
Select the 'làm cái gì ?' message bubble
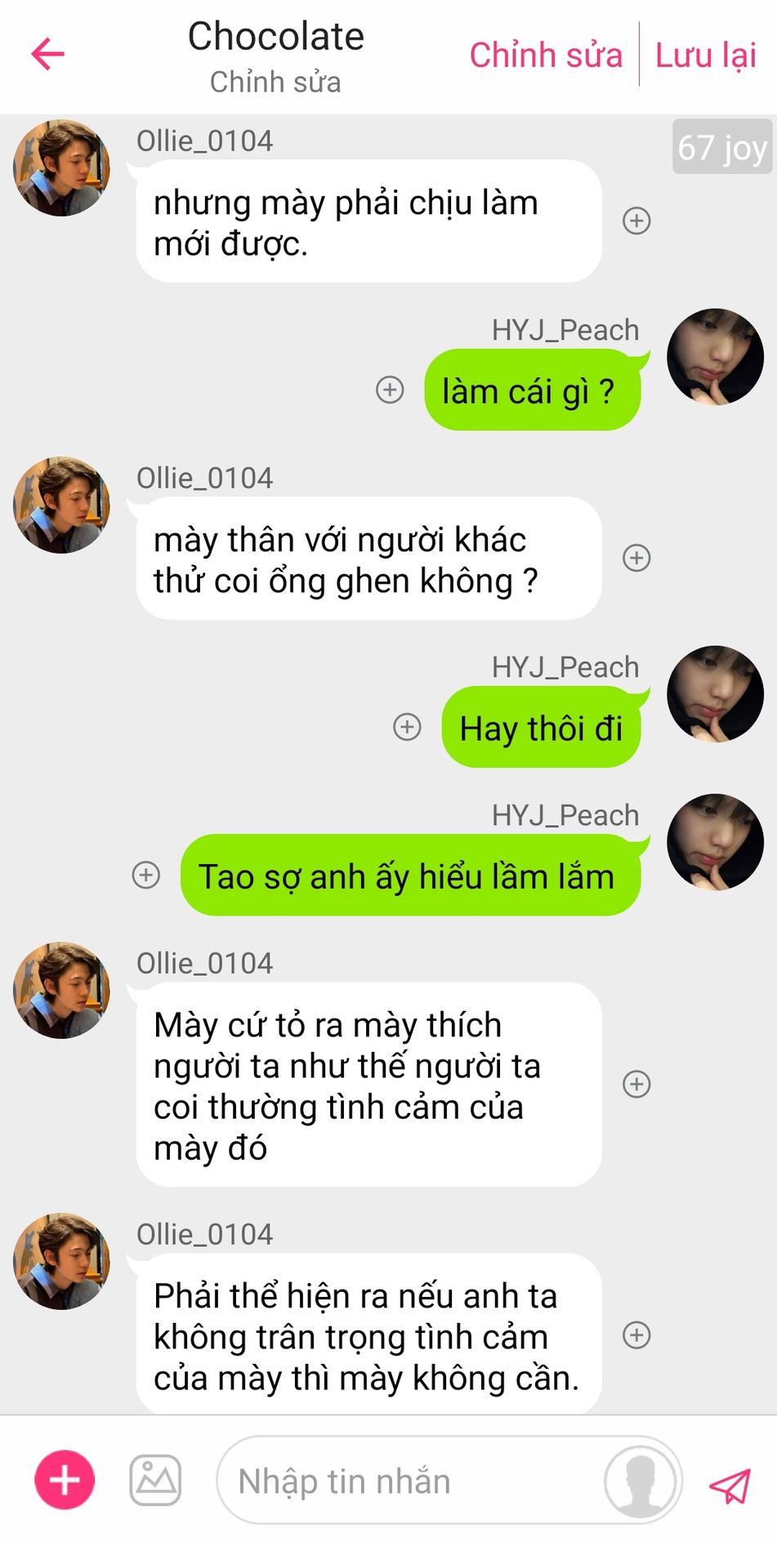(x=529, y=390)
